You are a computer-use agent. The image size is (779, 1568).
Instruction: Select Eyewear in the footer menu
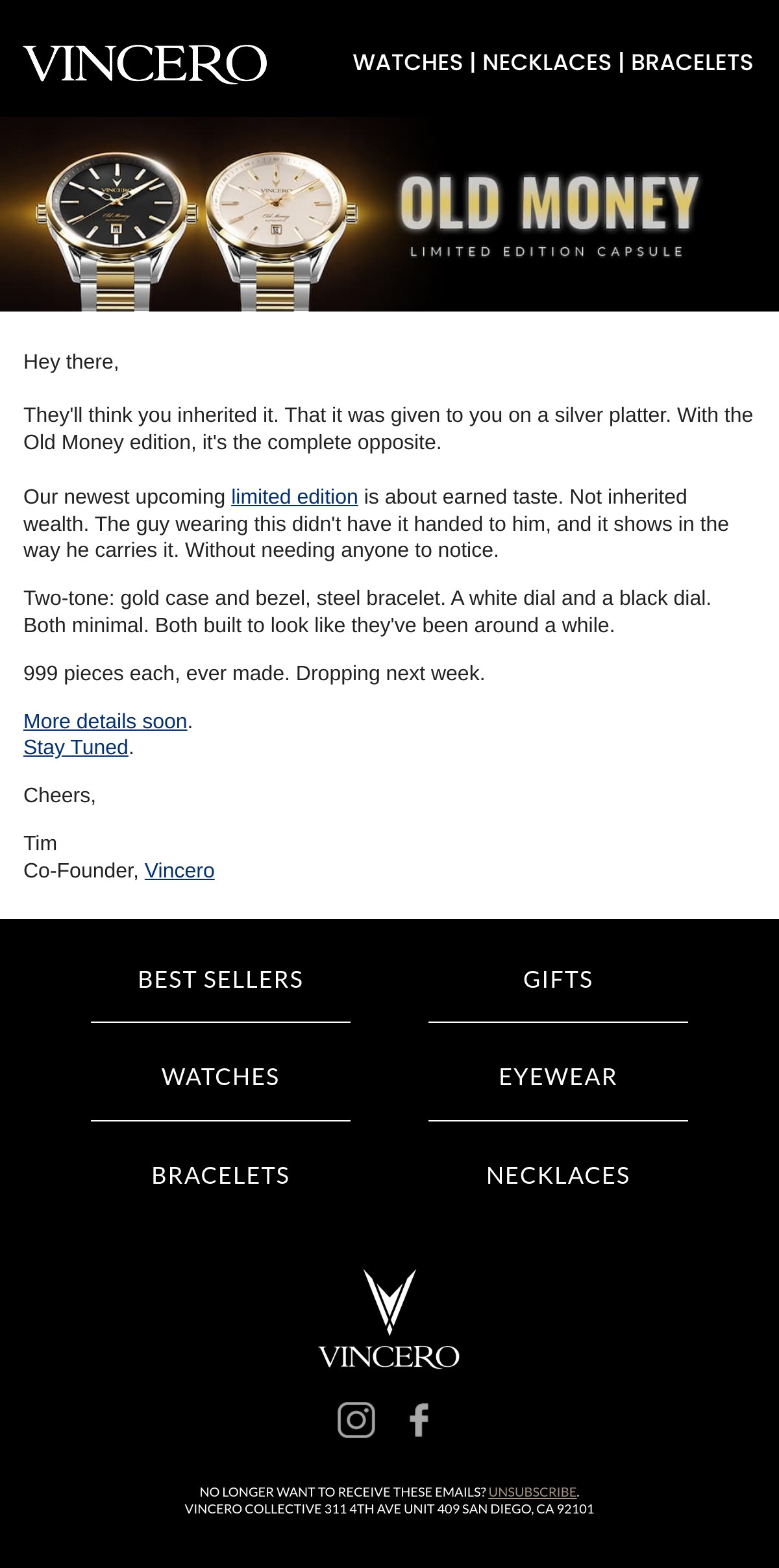pos(558,1077)
